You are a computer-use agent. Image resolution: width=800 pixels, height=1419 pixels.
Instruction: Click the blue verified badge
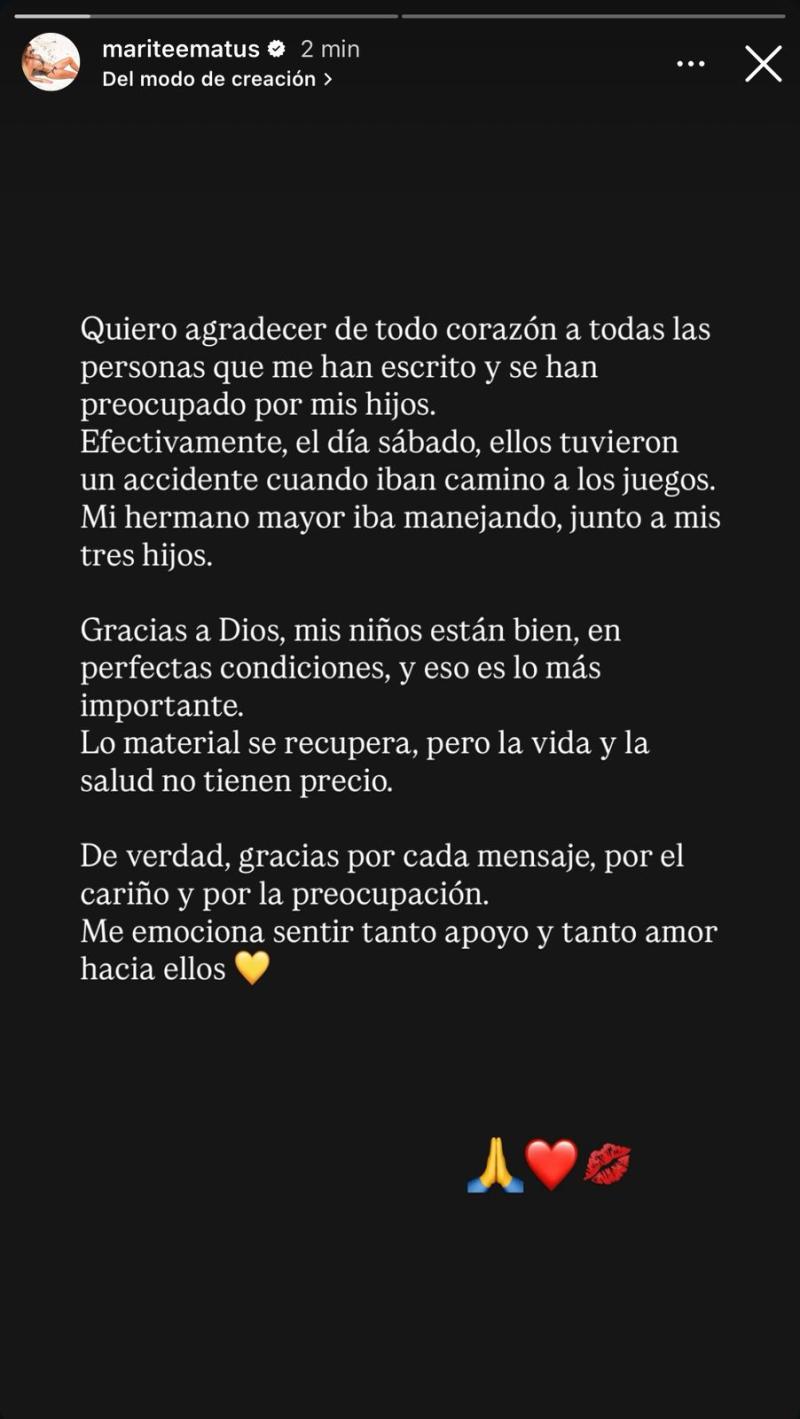point(274,48)
